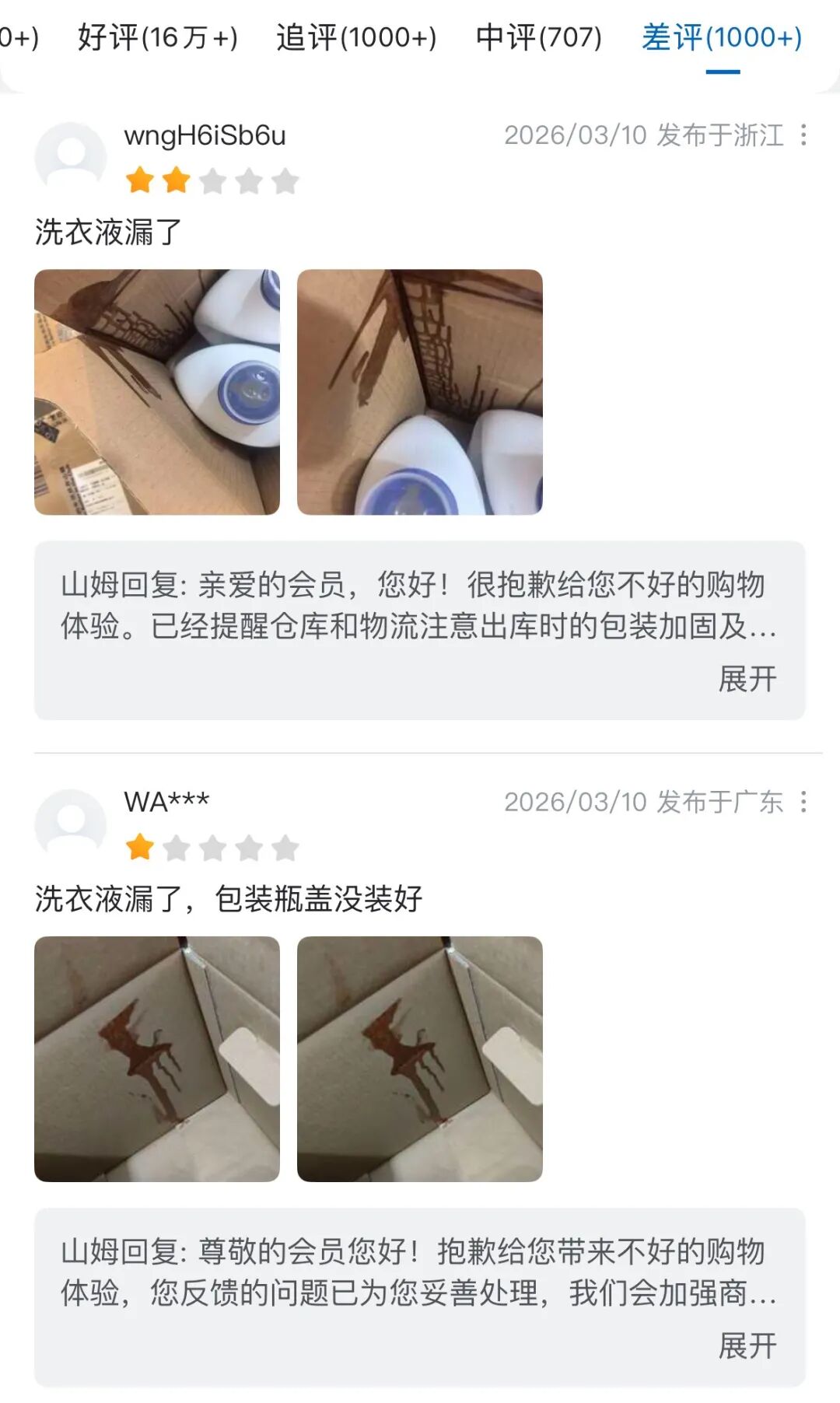840x1403 pixels.
Task: View second photo in WA***'s review
Action: click(x=420, y=1058)
